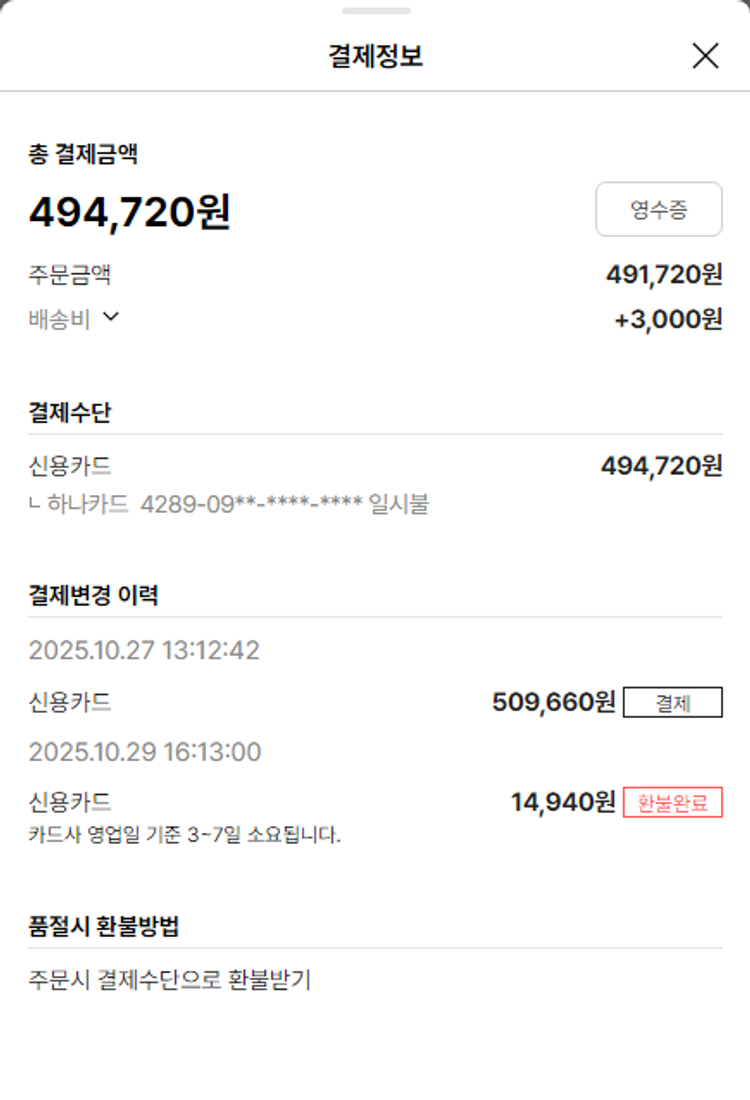Open the 영수증 receipt
This screenshot has height=1100, width=750.
[658, 209]
